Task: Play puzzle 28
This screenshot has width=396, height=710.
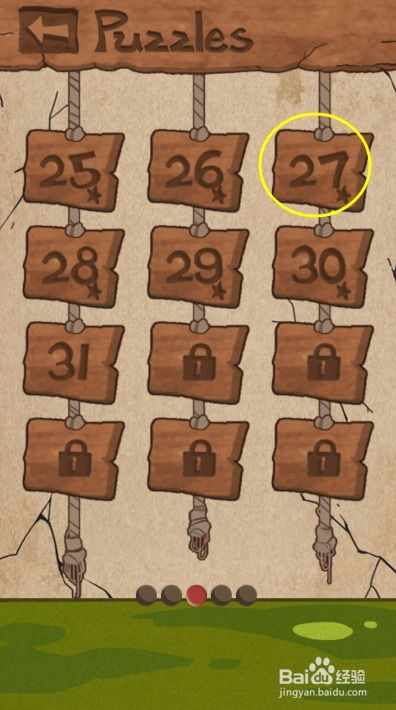Action: coord(73,267)
